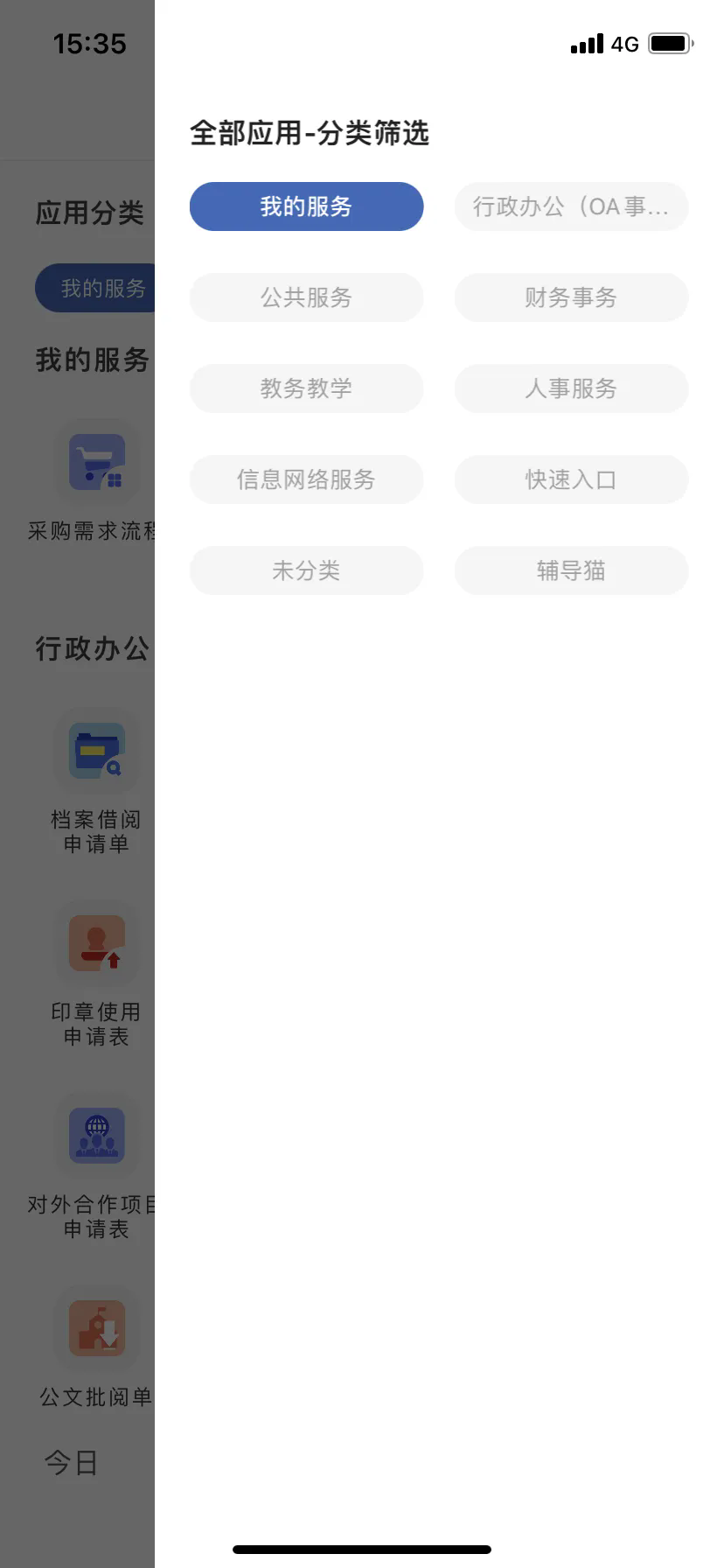Tap the 4G network indicator
The image size is (724, 1568).
tap(626, 44)
